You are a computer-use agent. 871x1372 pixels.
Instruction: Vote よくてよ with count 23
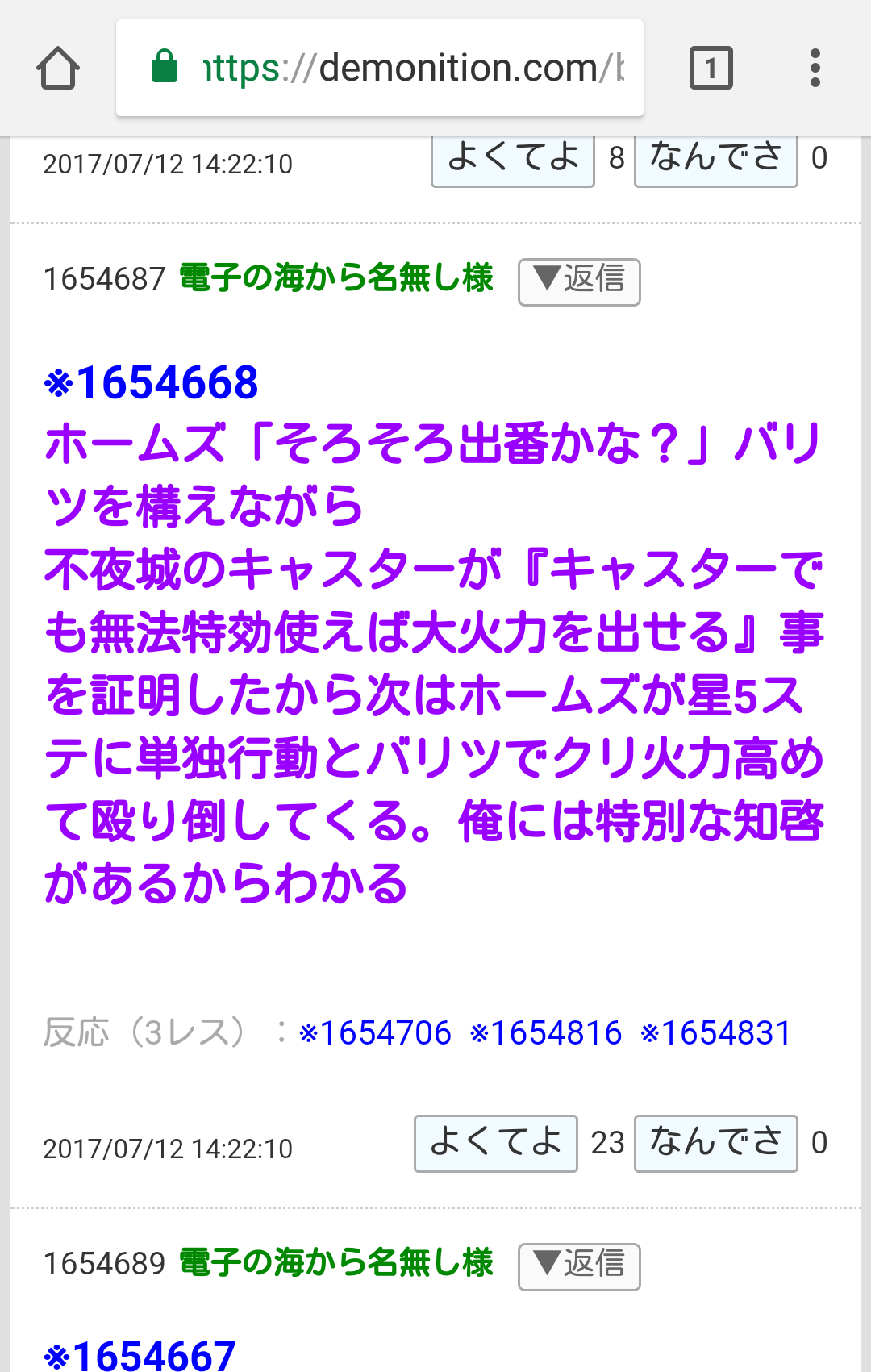495,1143
